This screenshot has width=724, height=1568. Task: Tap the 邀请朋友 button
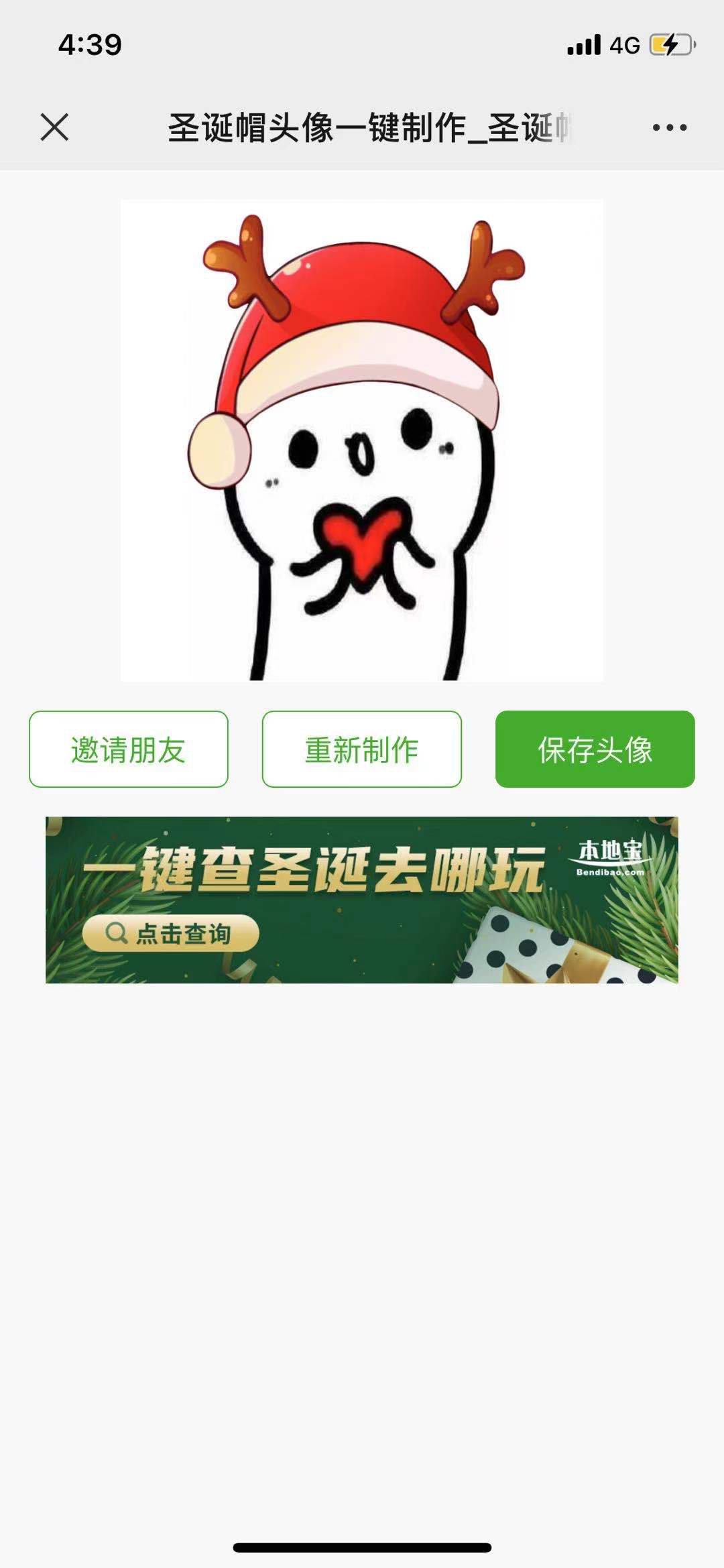129,749
